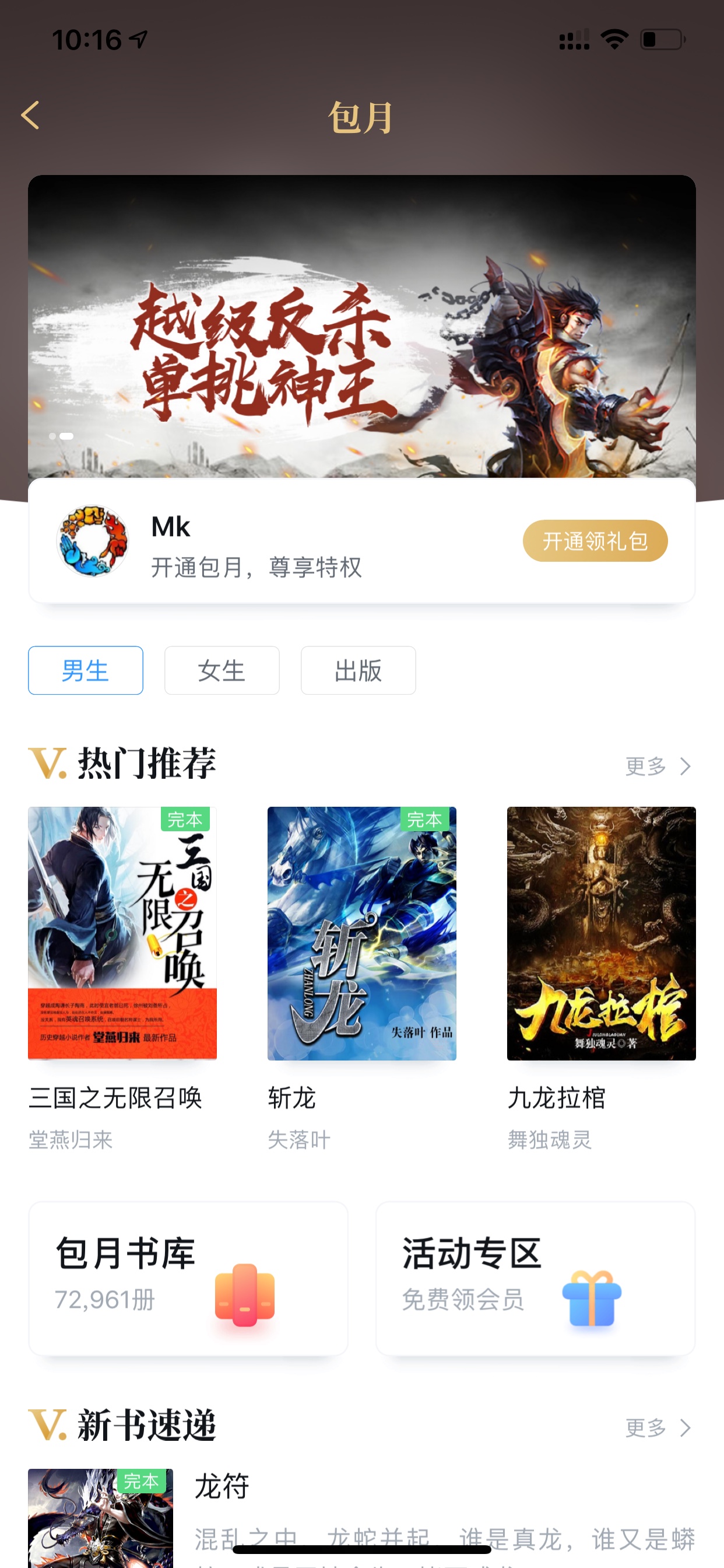View more under 热门推荐
The width and height of the screenshot is (724, 1568).
pyautogui.click(x=658, y=766)
